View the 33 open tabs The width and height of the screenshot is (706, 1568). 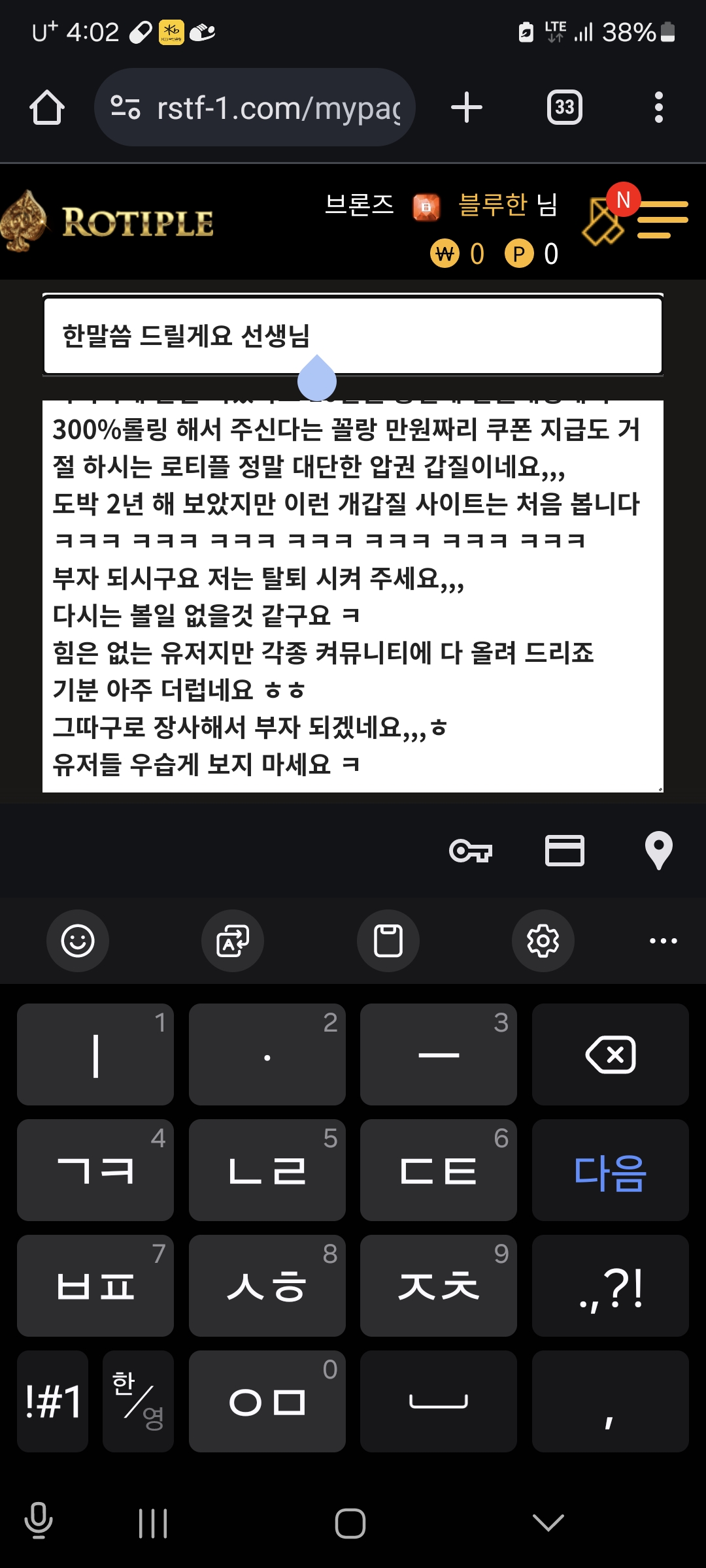coord(564,108)
